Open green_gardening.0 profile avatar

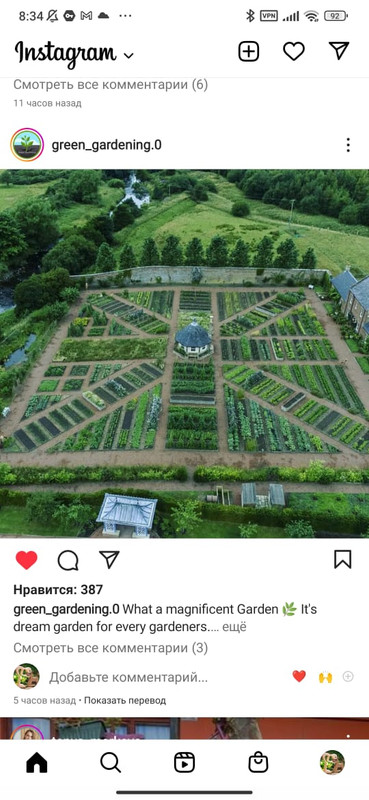tap(27, 145)
